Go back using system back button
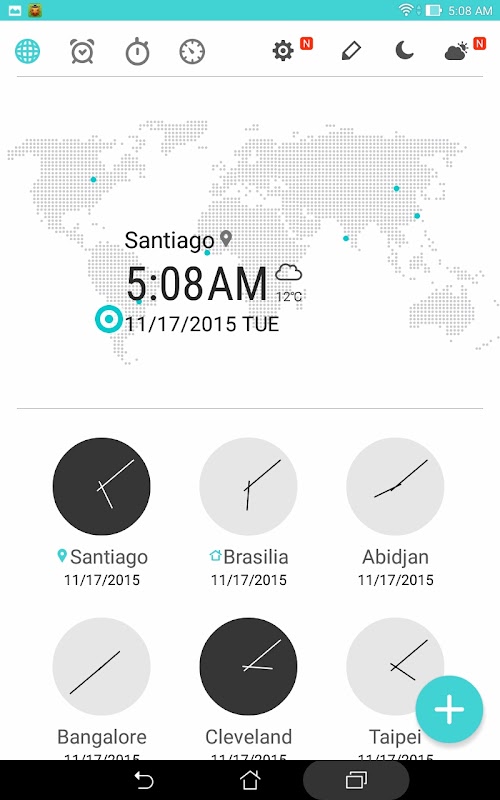 click(x=144, y=780)
